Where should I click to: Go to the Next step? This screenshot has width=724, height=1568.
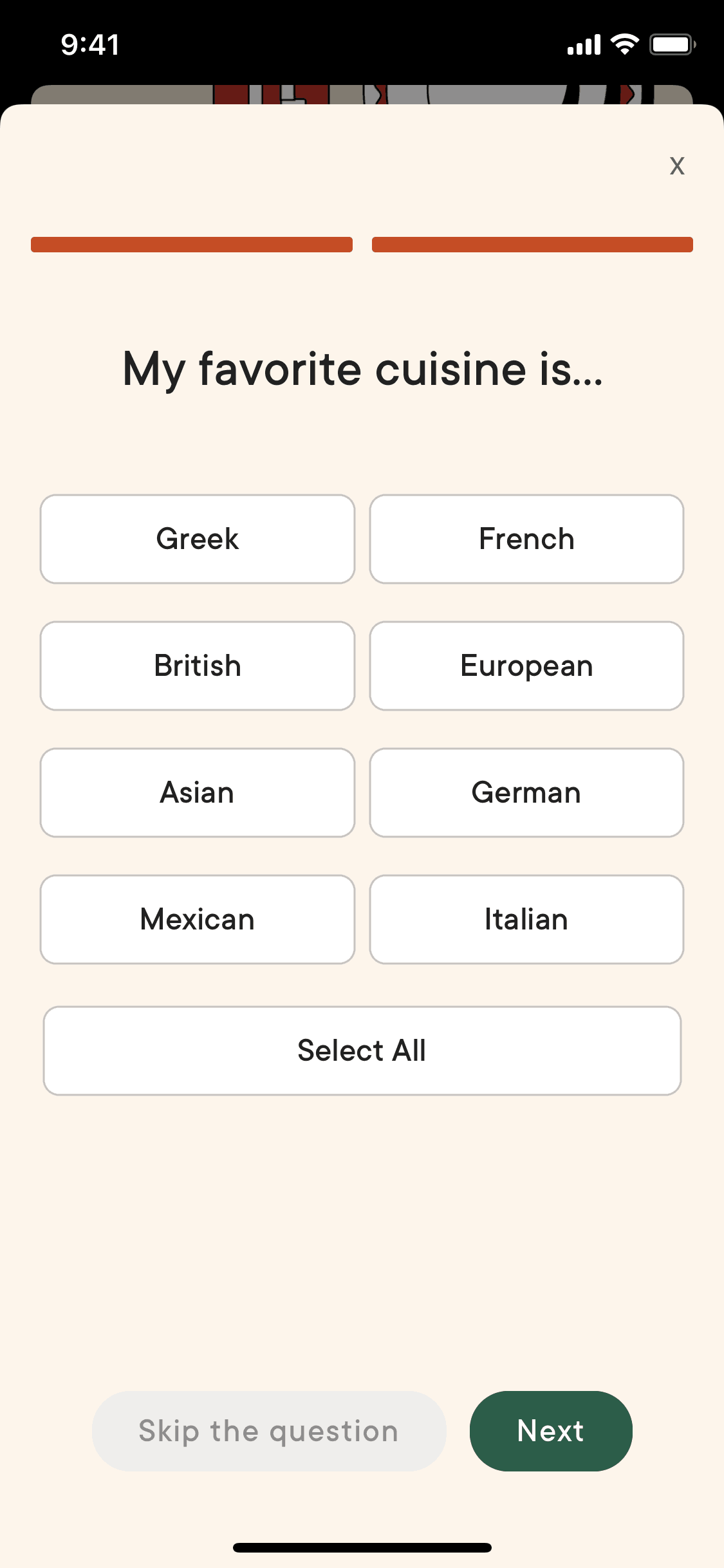click(551, 1431)
